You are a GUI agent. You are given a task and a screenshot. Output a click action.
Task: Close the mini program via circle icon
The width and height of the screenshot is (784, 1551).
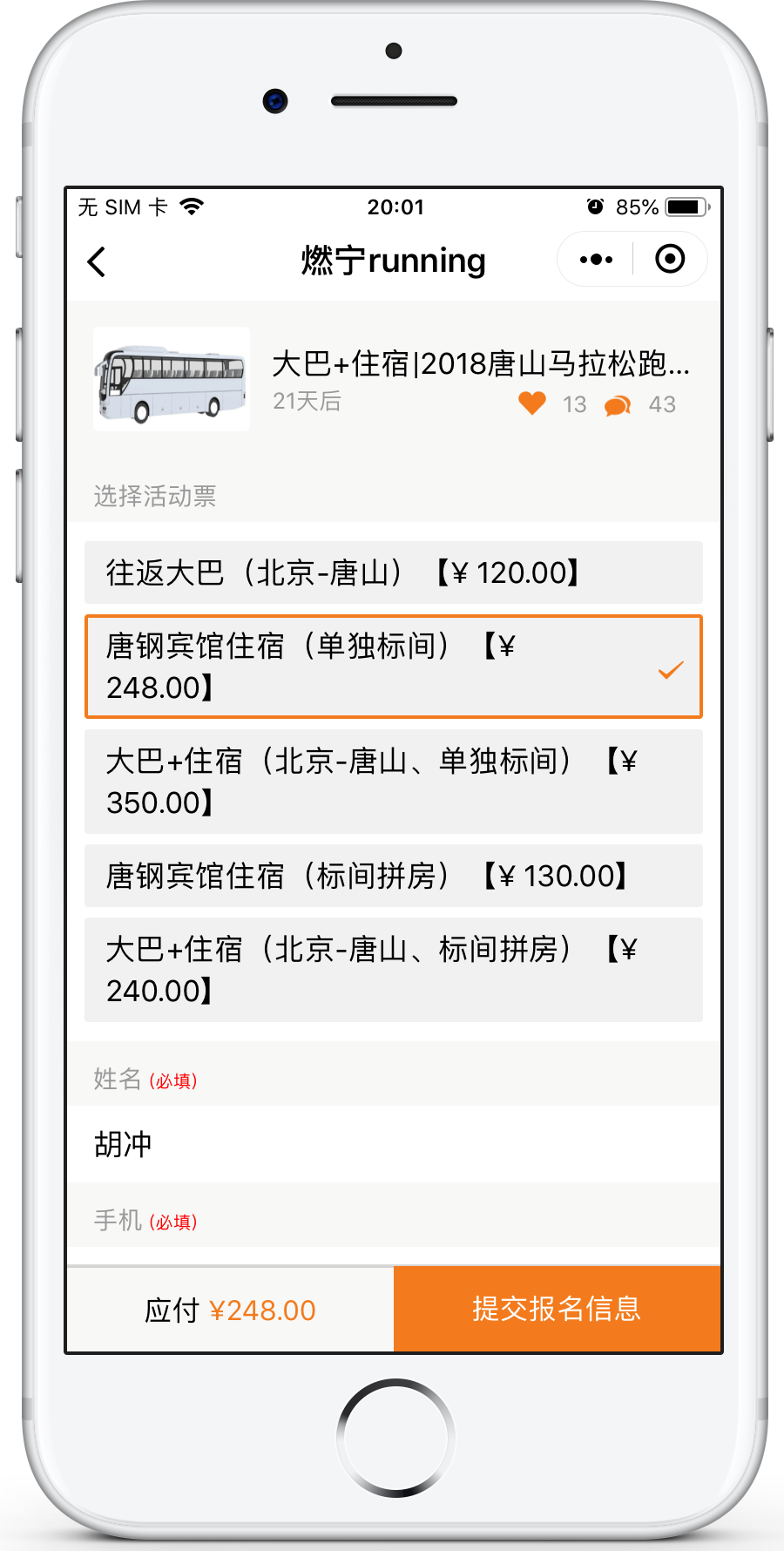670,260
